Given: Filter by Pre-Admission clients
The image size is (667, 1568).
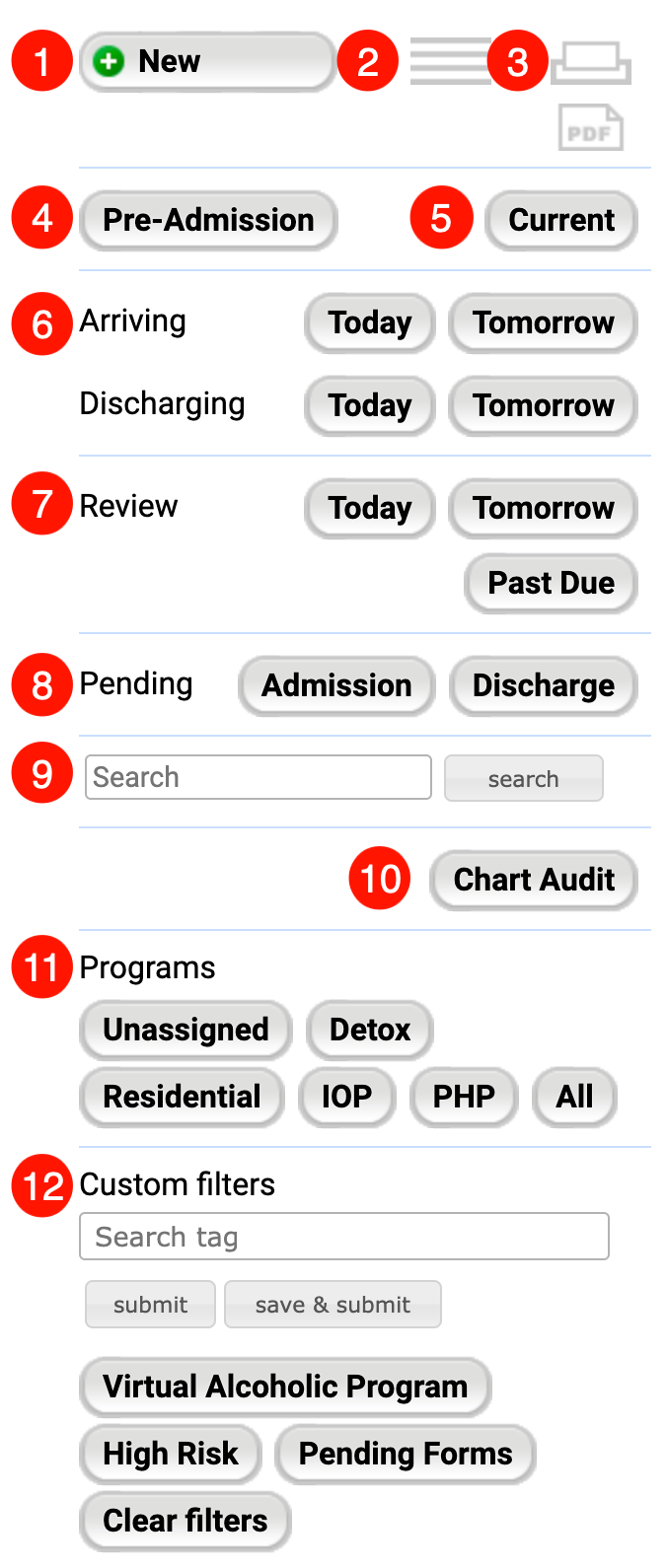Looking at the screenshot, I should coord(208,220).
